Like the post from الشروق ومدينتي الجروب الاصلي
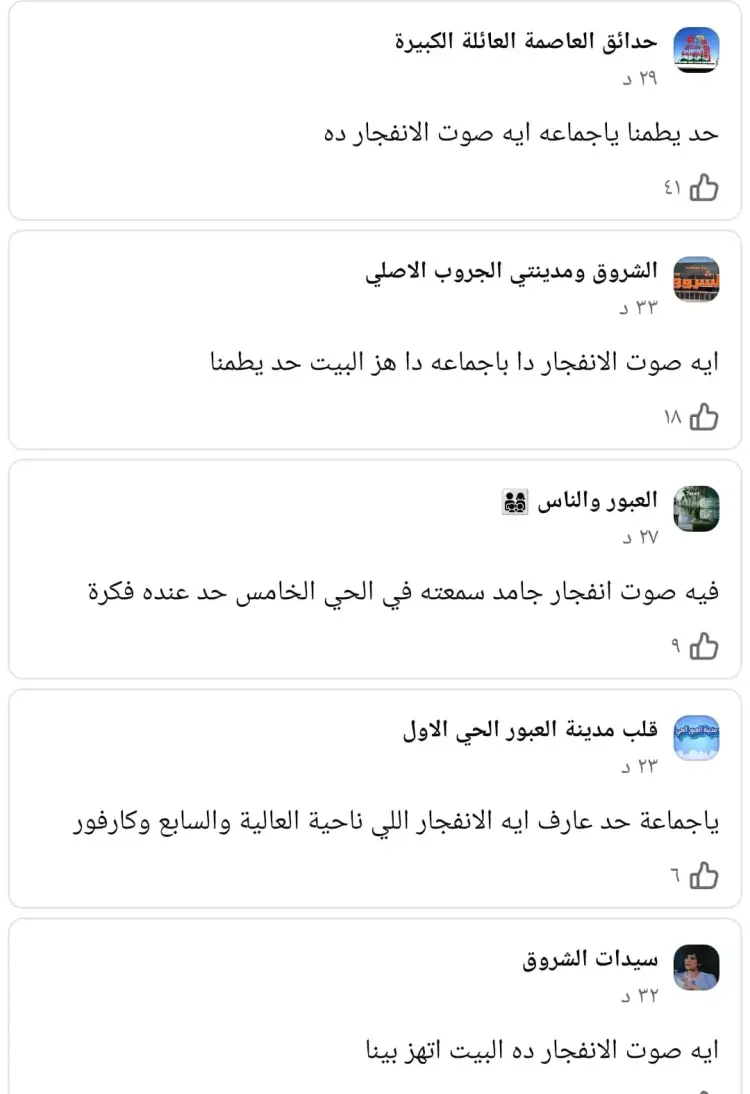This screenshot has height=1094, width=750. pyautogui.click(x=704, y=417)
